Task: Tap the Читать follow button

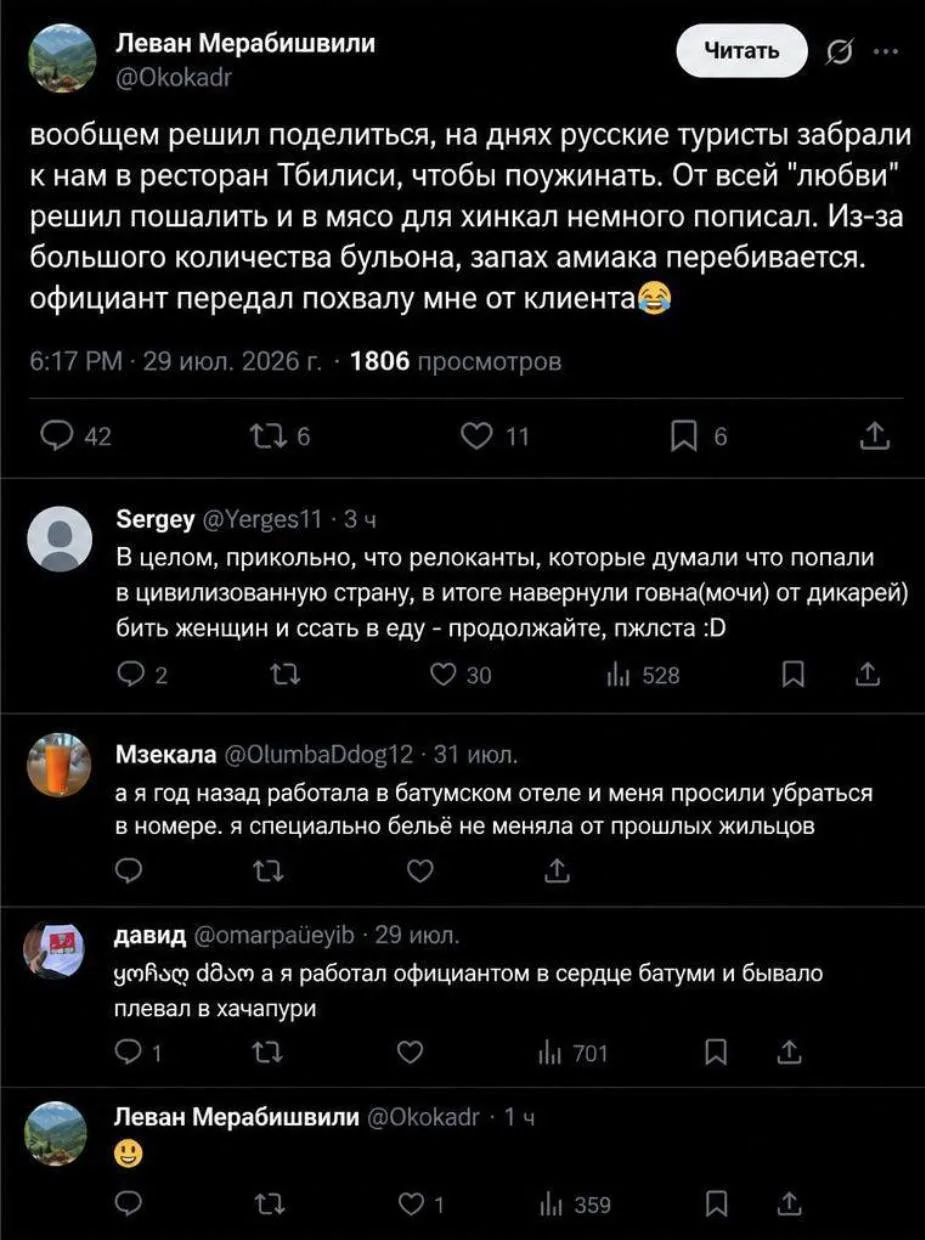Action: pos(742,53)
